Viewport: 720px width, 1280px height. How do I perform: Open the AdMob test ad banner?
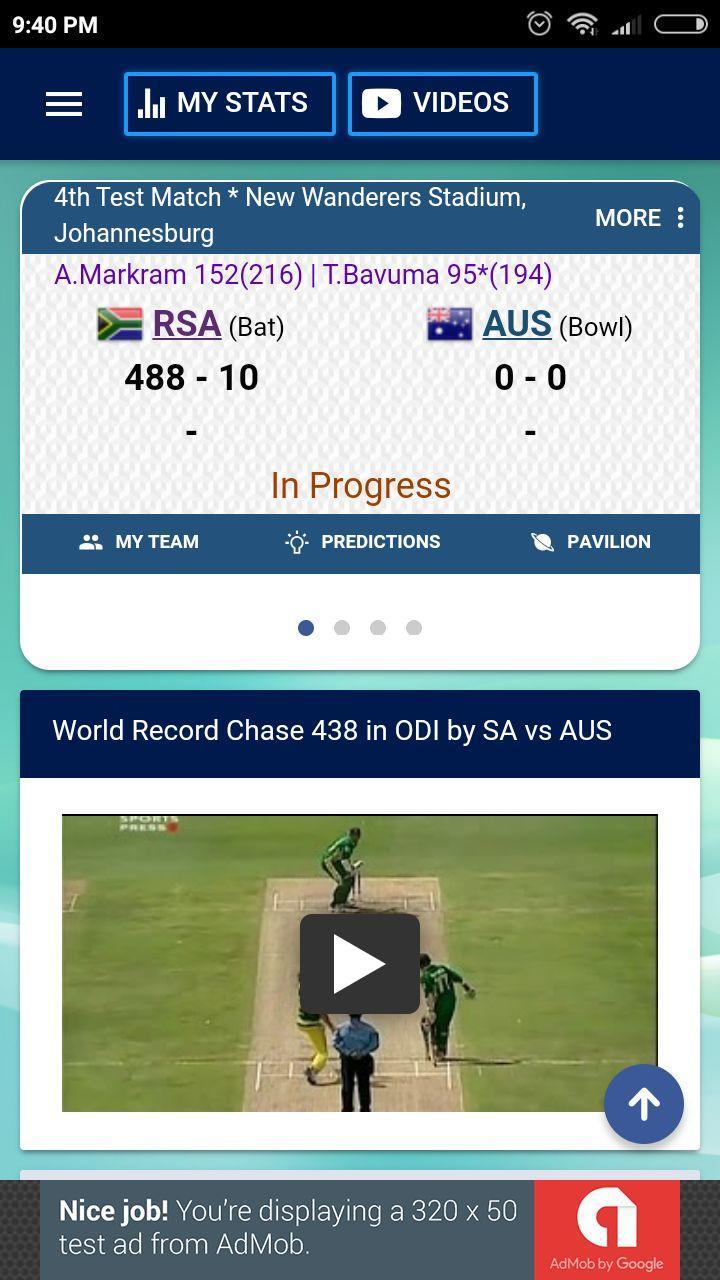360,1230
